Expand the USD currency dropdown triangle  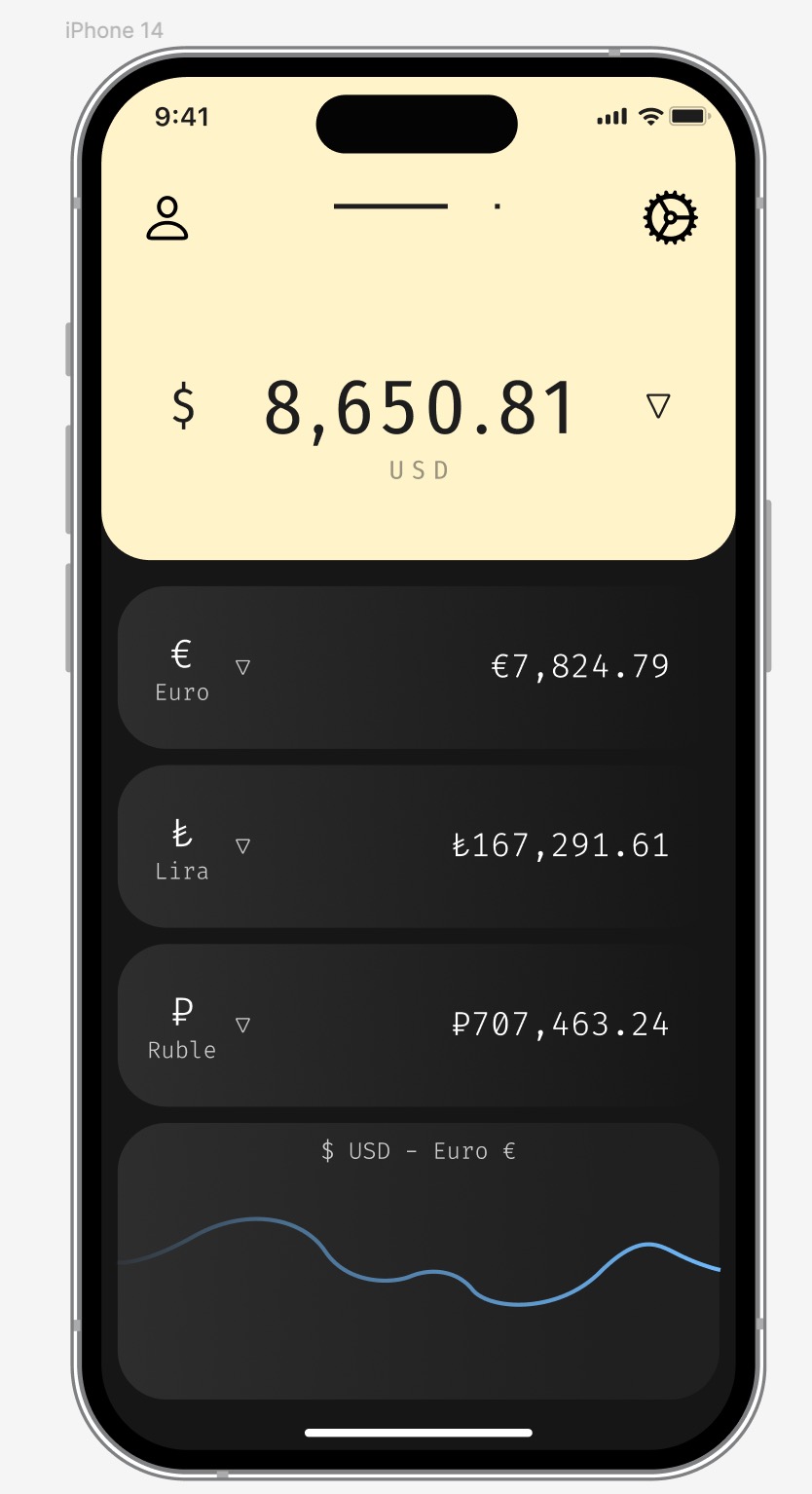pos(659,406)
